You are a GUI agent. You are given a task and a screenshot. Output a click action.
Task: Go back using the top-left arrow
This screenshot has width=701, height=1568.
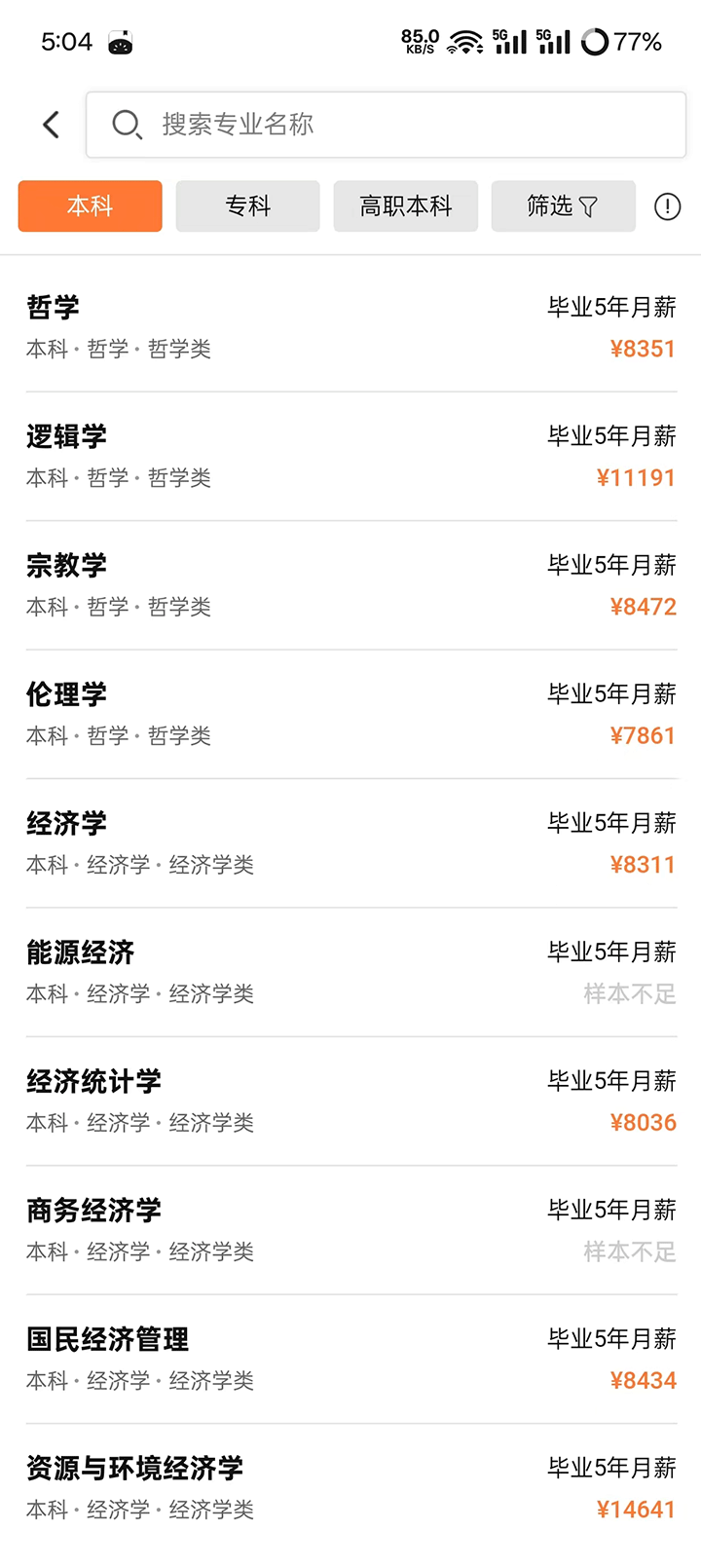coord(52,125)
